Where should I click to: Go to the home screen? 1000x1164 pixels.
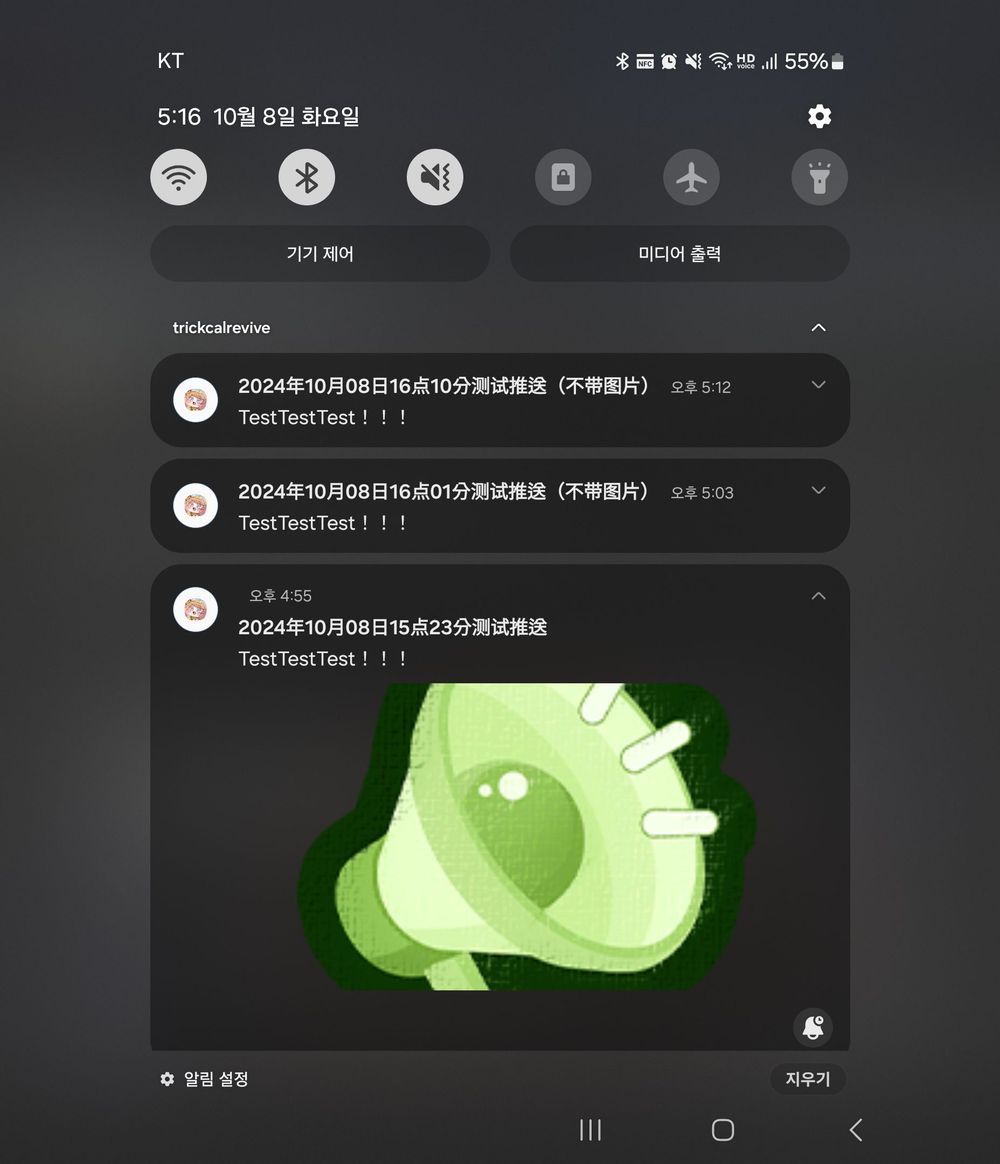click(722, 1130)
